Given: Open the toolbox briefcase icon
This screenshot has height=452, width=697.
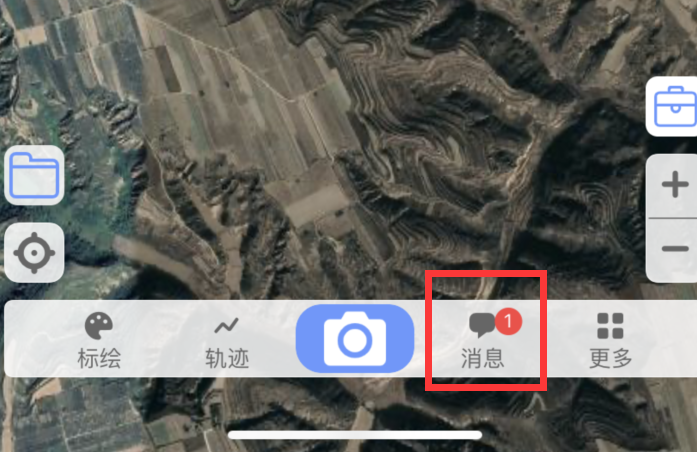Looking at the screenshot, I should point(674,106).
